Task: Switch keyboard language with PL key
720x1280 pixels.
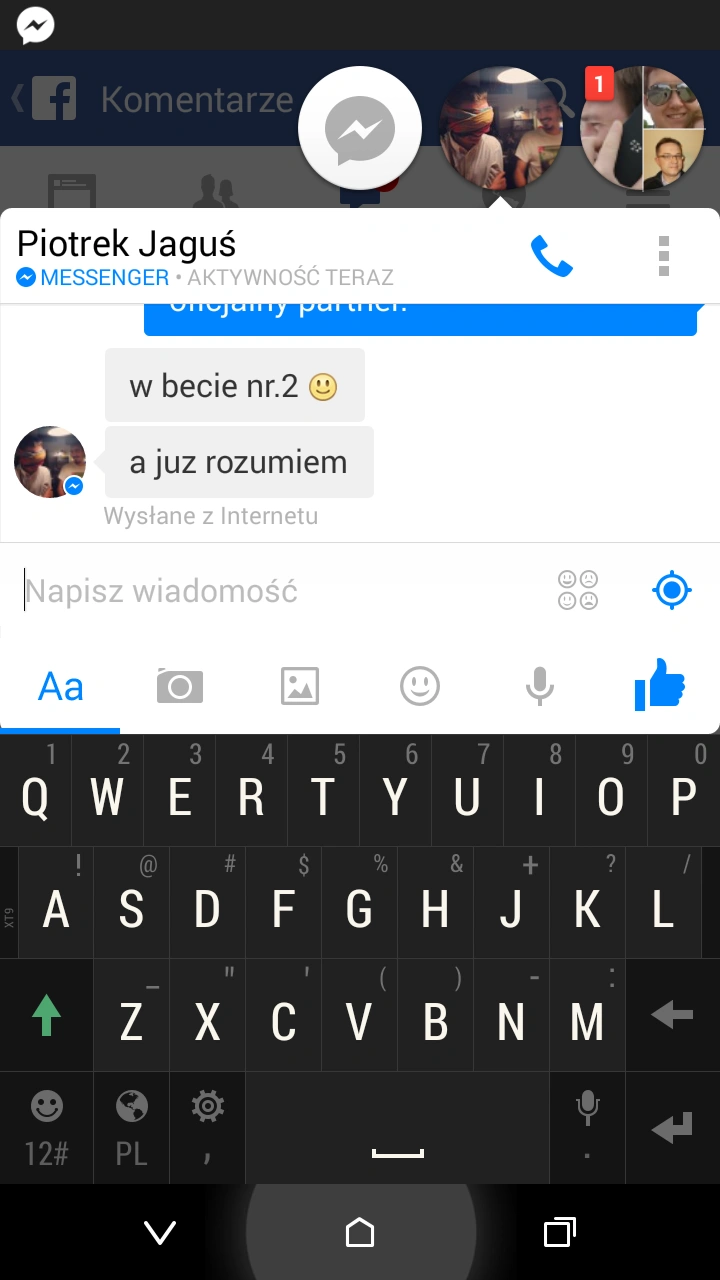Action: coord(131,1128)
